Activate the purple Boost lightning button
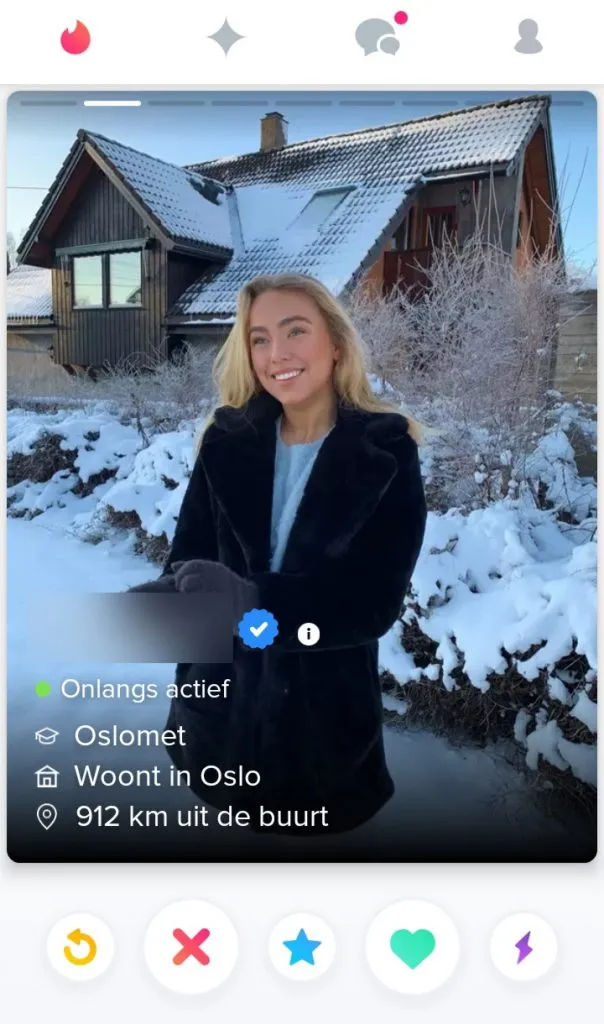The image size is (604, 1024). [523, 946]
